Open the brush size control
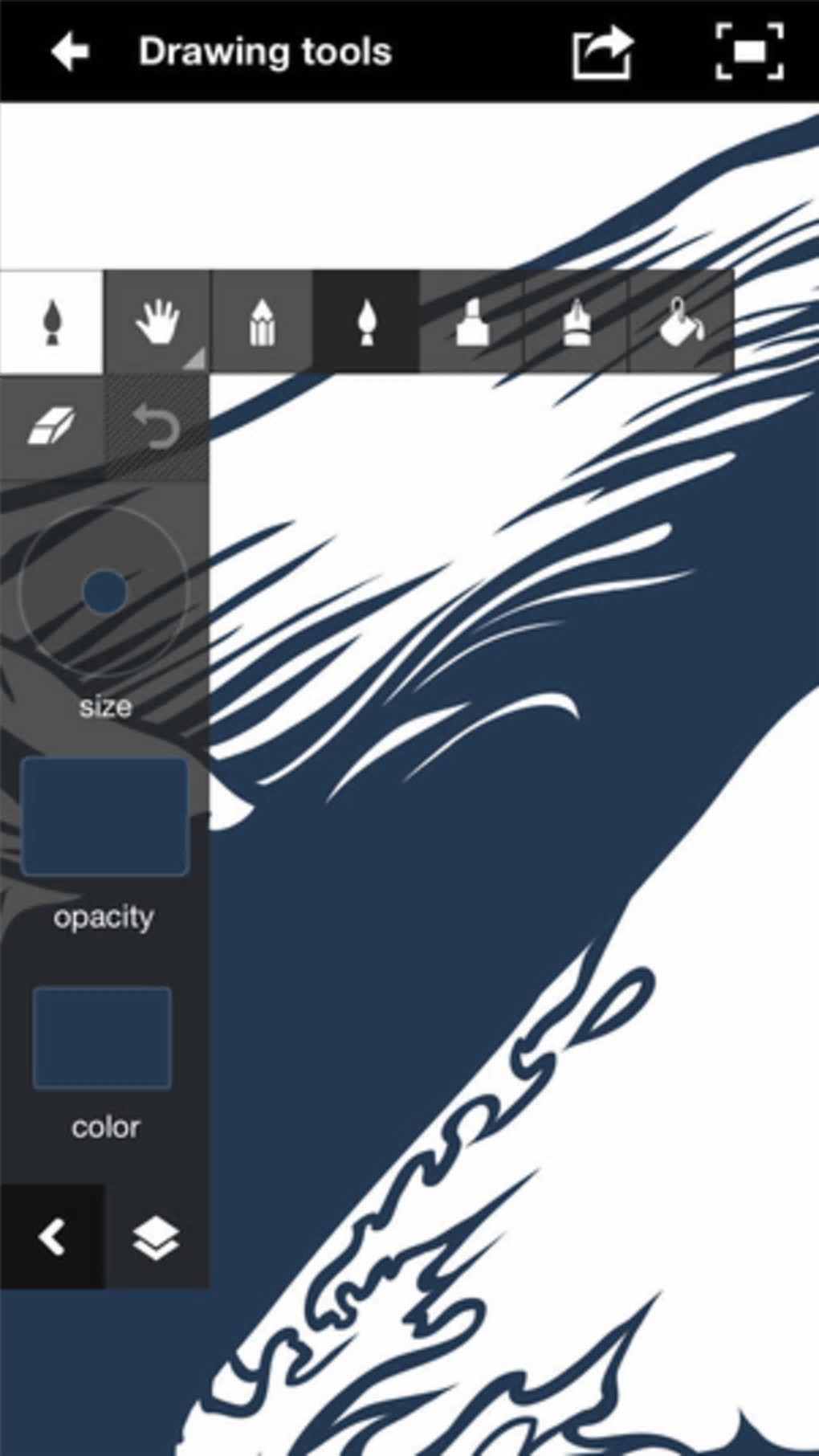 click(104, 593)
